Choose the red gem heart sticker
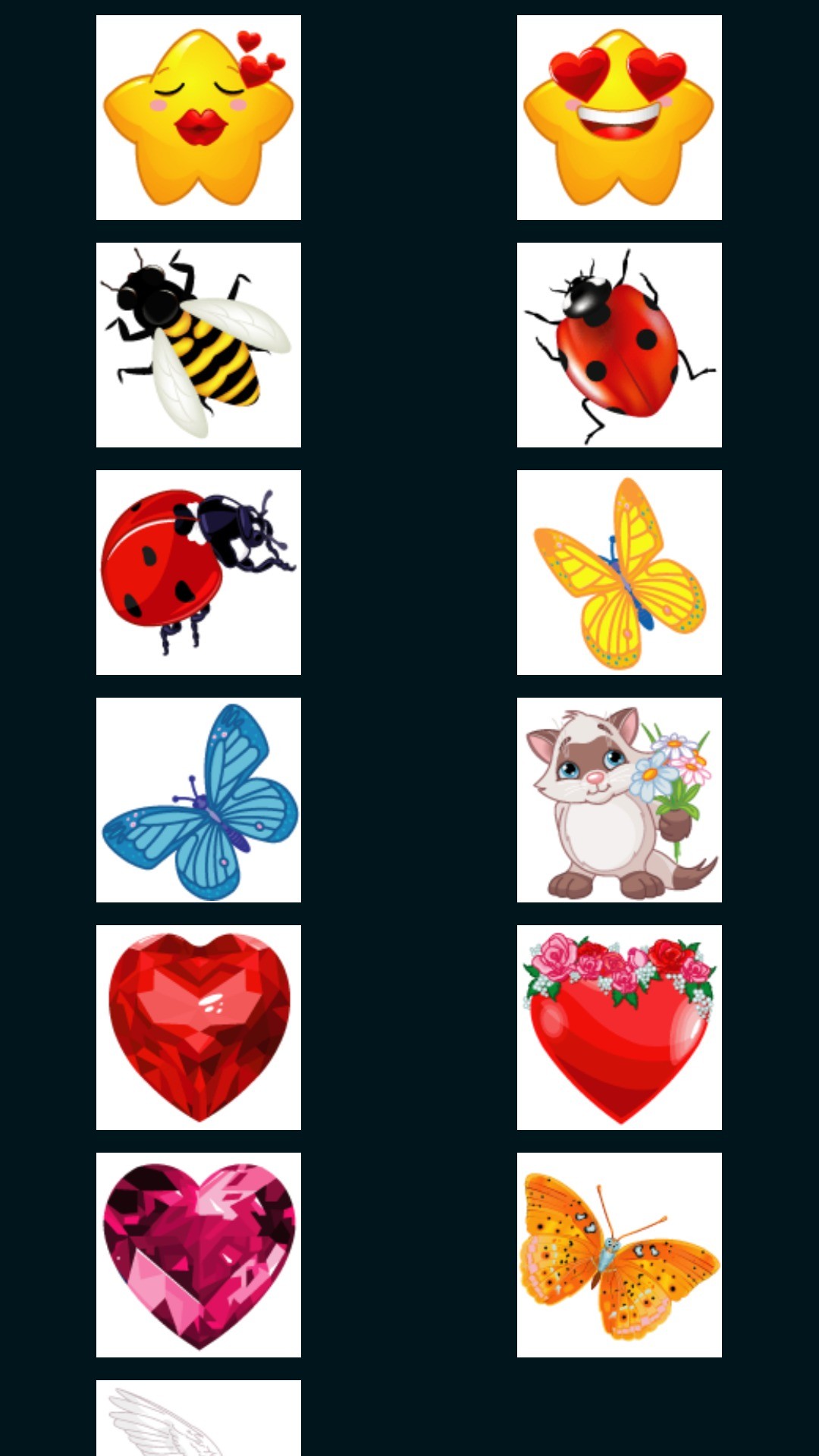Viewport: 819px width, 1456px height. point(199,1028)
